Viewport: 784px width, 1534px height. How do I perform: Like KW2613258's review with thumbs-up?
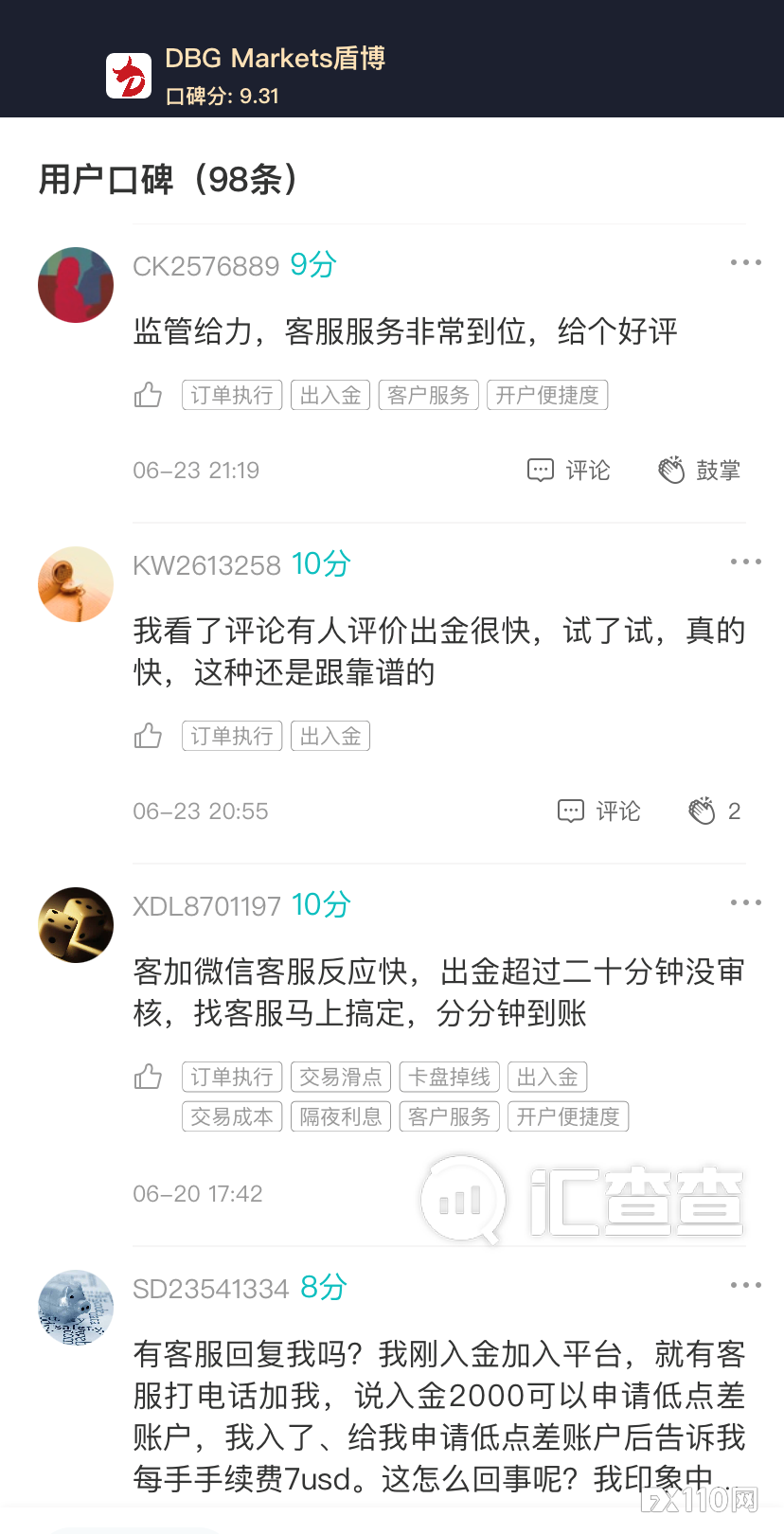[148, 735]
